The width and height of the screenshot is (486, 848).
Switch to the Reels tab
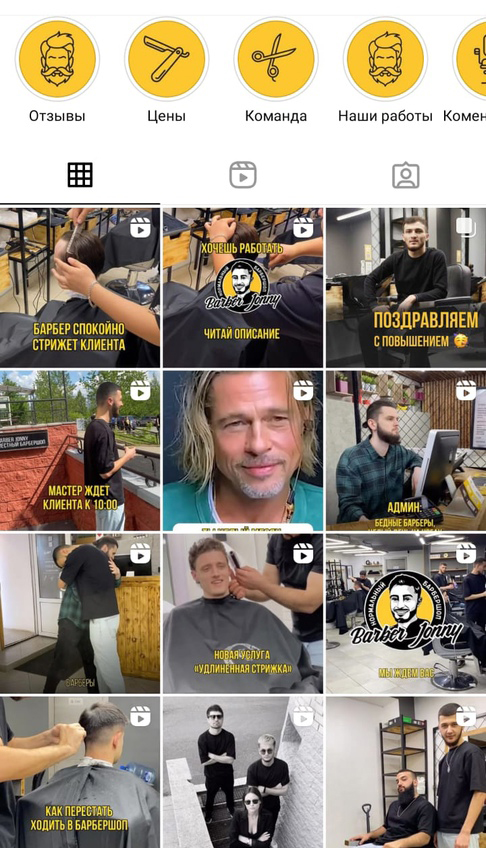pyautogui.click(x=243, y=175)
